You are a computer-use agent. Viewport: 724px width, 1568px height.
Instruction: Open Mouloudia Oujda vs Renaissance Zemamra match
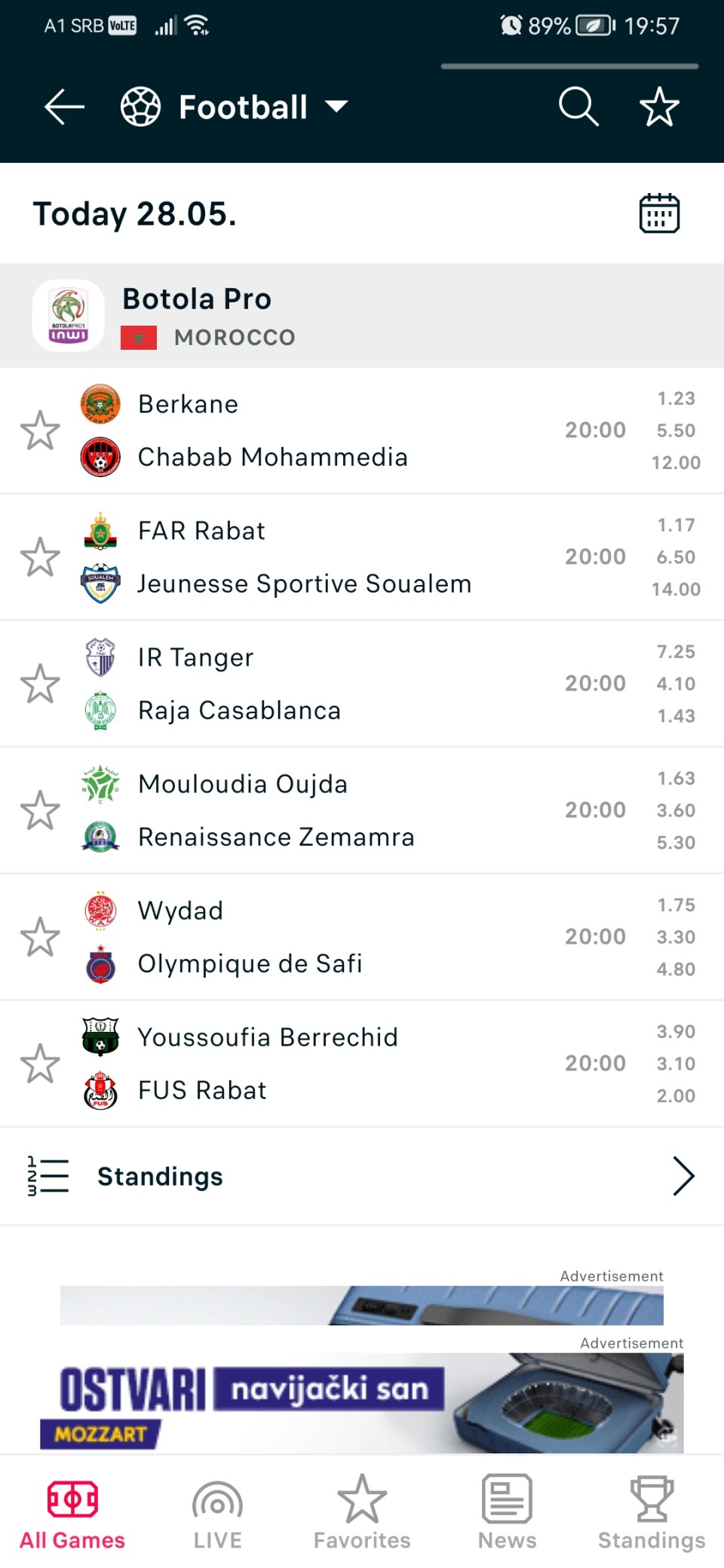(362, 810)
